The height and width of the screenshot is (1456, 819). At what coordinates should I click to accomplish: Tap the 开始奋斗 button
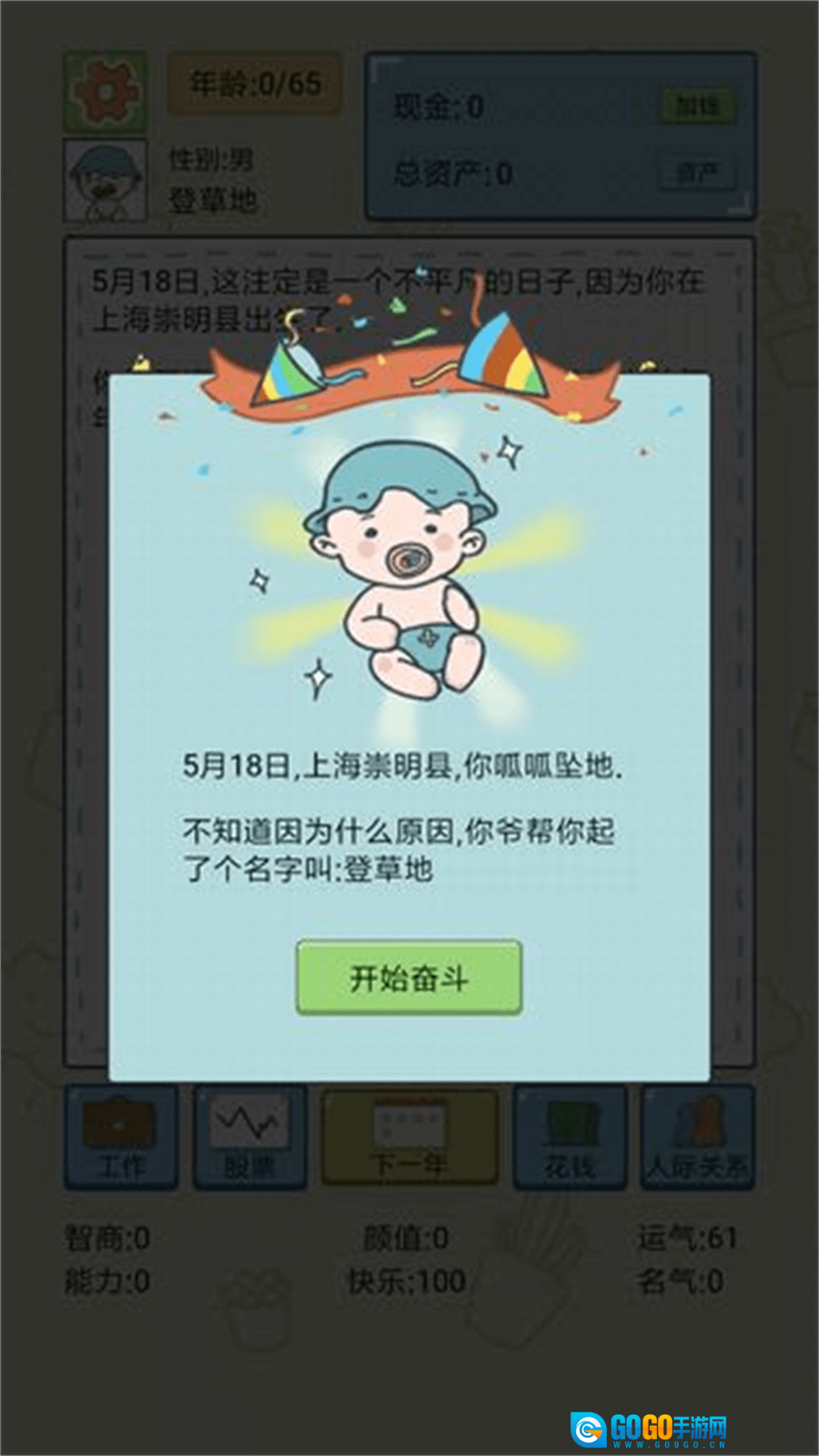coord(409,977)
